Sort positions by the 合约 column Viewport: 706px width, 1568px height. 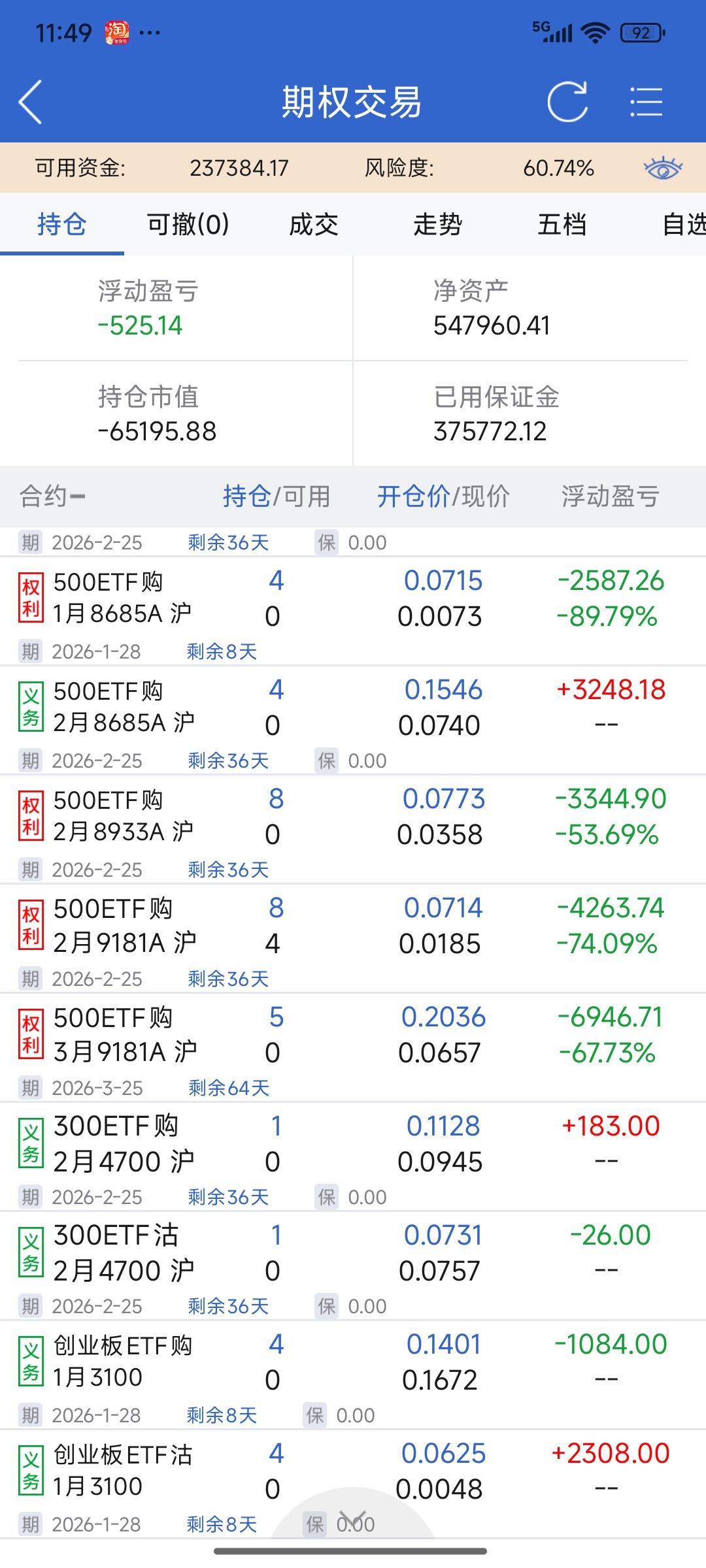tap(52, 497)
